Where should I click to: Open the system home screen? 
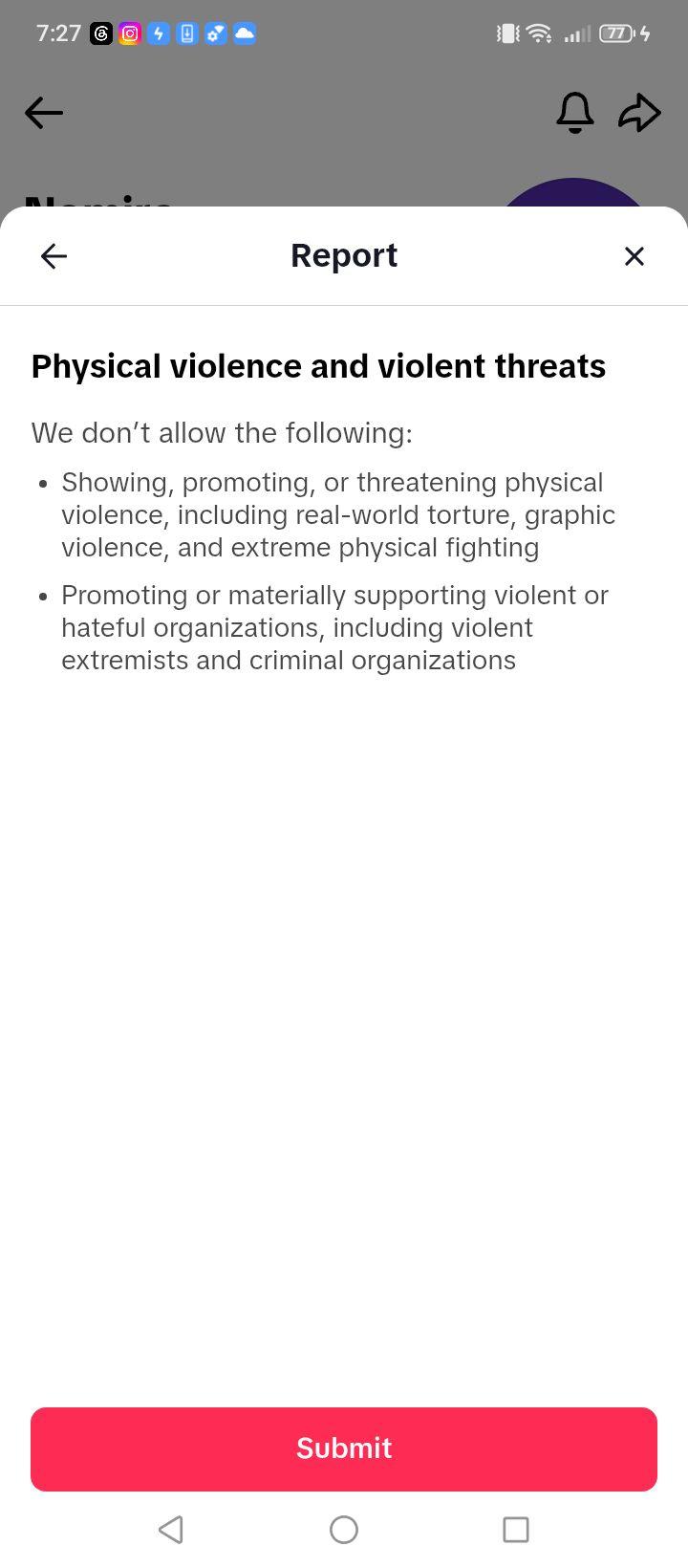tap(344, 1530)
